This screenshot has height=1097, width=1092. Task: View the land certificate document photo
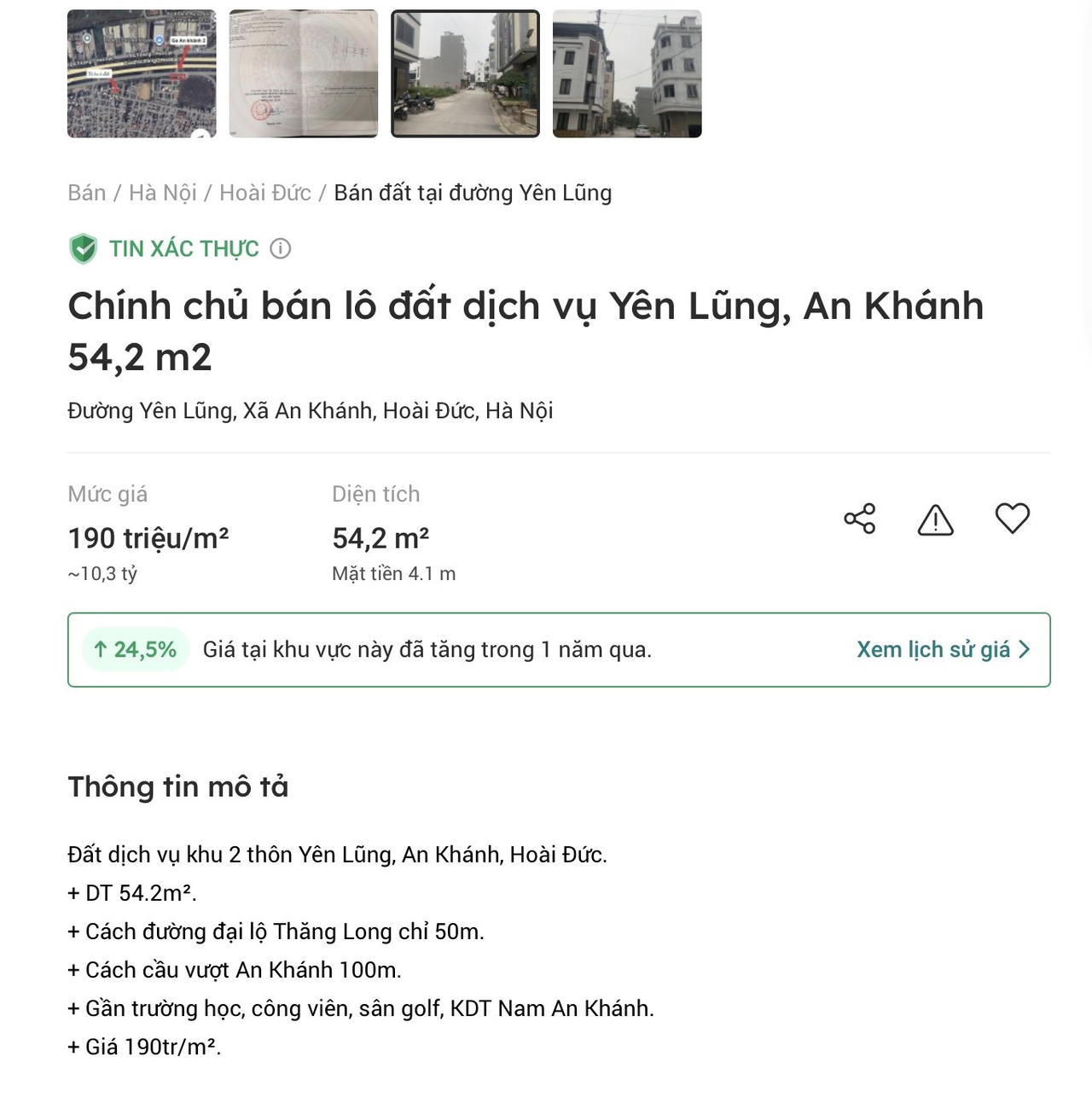click(304, 73)
